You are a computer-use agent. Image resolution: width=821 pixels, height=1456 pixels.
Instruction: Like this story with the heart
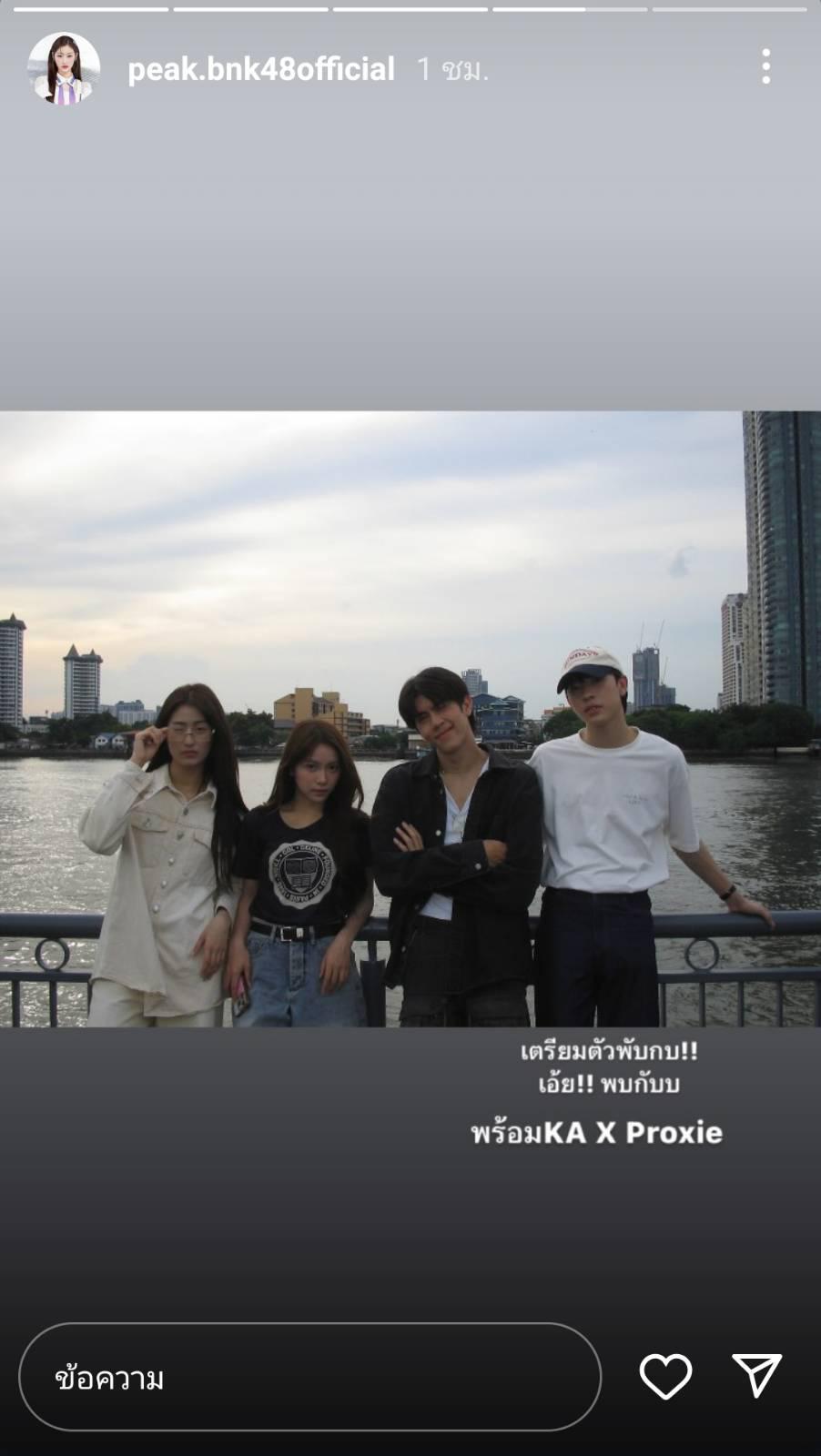pos(665,1376)
